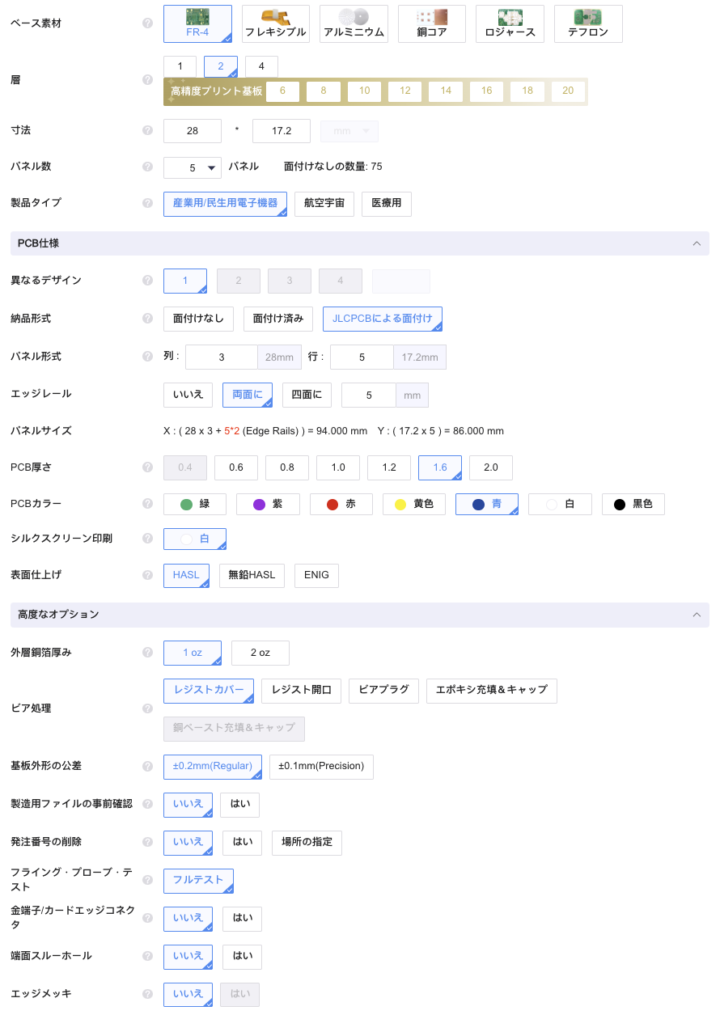Open help icon next to ベース素材

148,22
